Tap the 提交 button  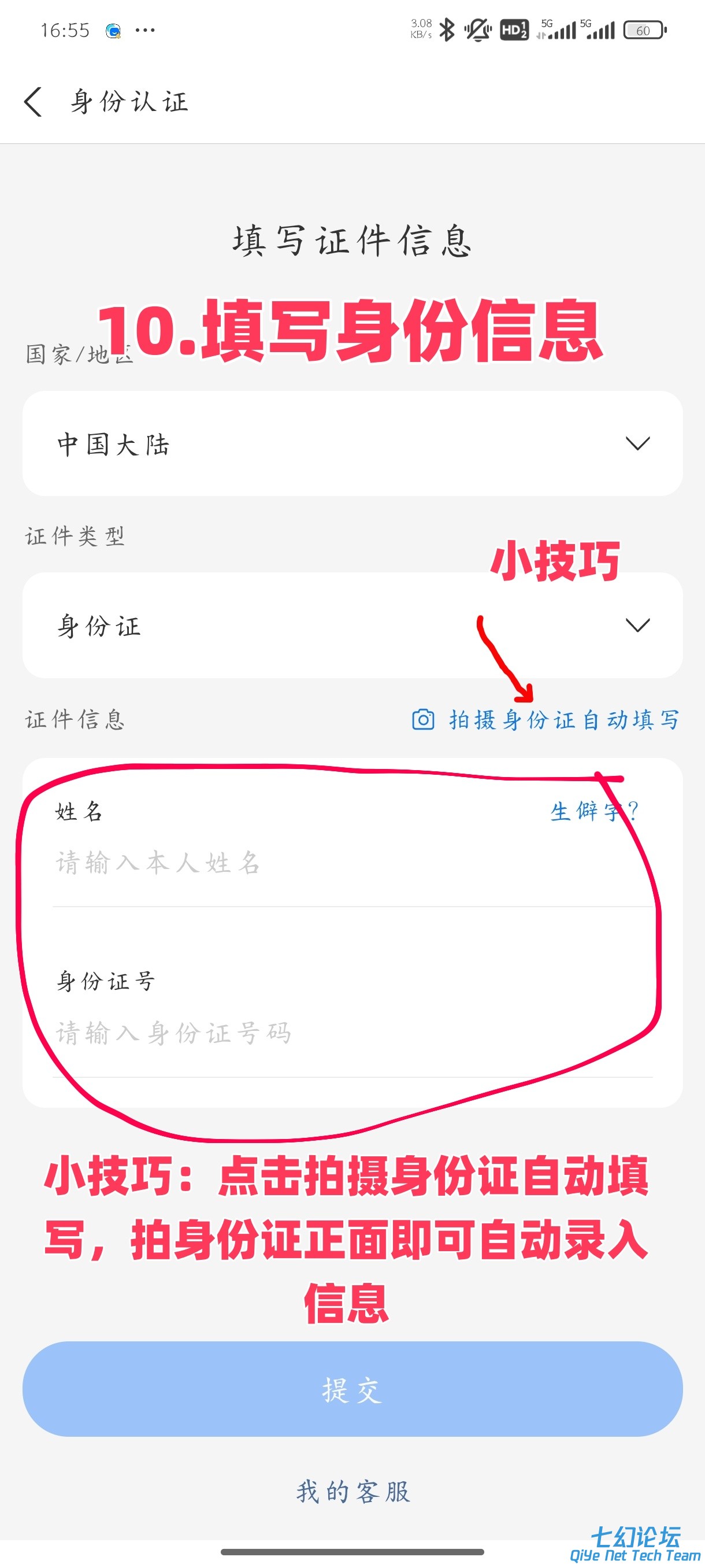click(x=352, y=1389)
